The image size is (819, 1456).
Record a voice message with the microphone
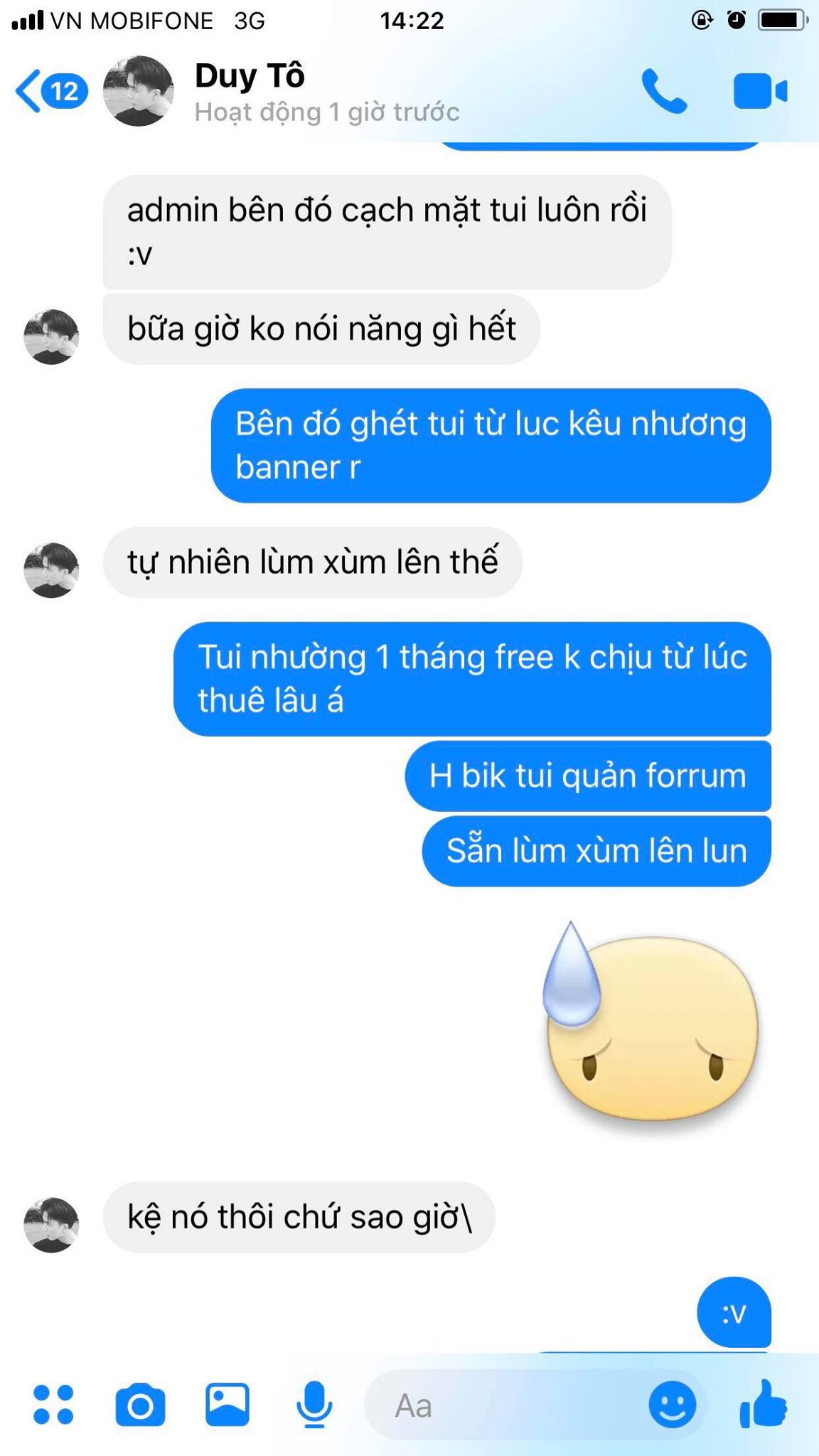pos(314,1404)
